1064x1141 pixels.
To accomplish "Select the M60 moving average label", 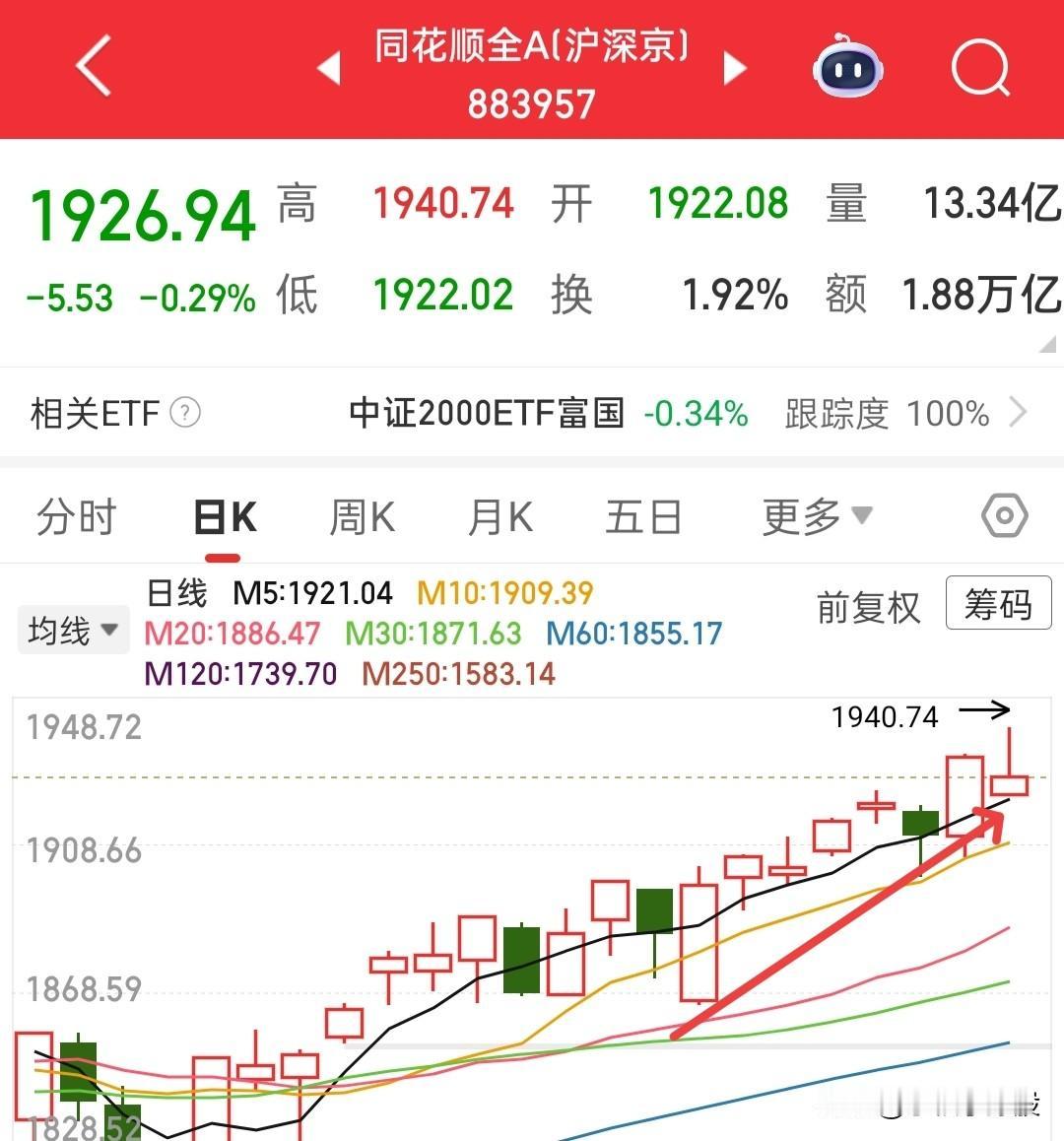I will (x=632, y=635).
